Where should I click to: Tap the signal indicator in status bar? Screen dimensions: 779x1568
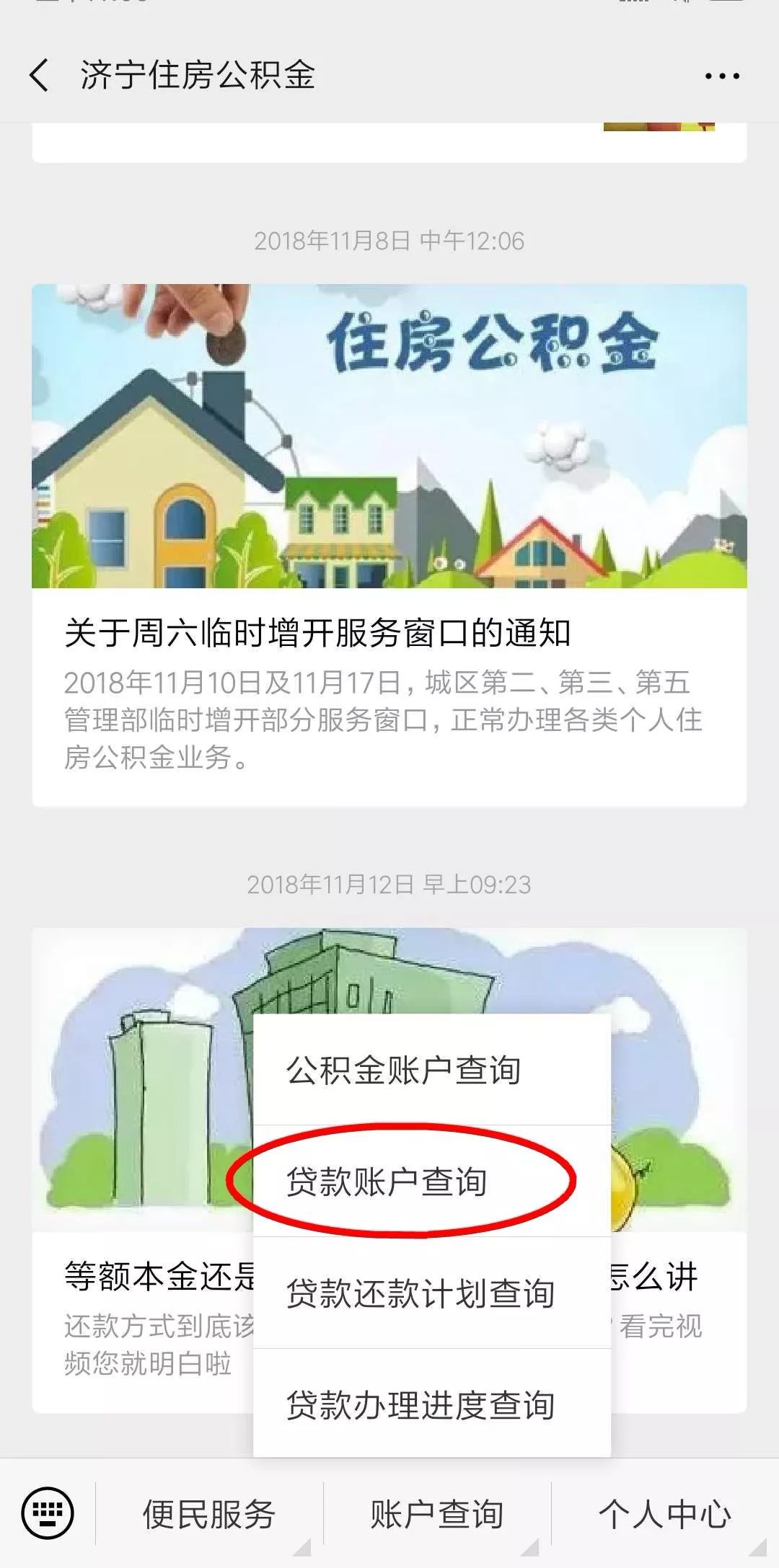[635, 6]
